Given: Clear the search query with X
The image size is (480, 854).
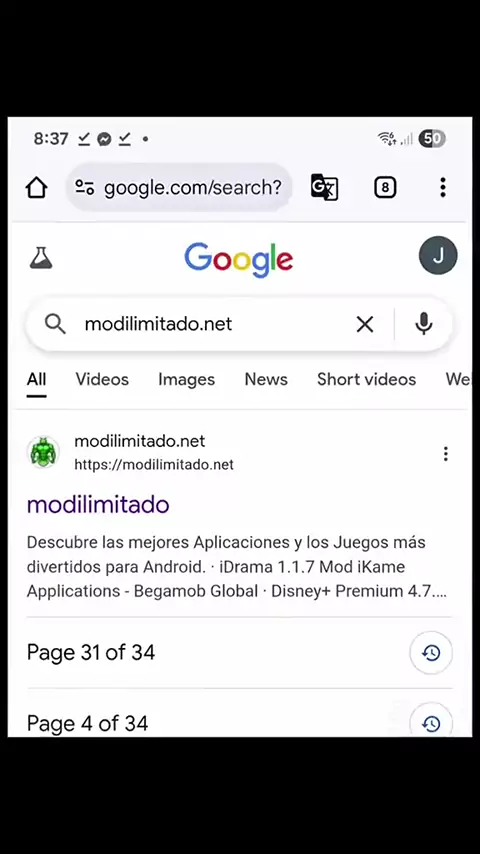Looking at the screenshot, I should [364, 325].
